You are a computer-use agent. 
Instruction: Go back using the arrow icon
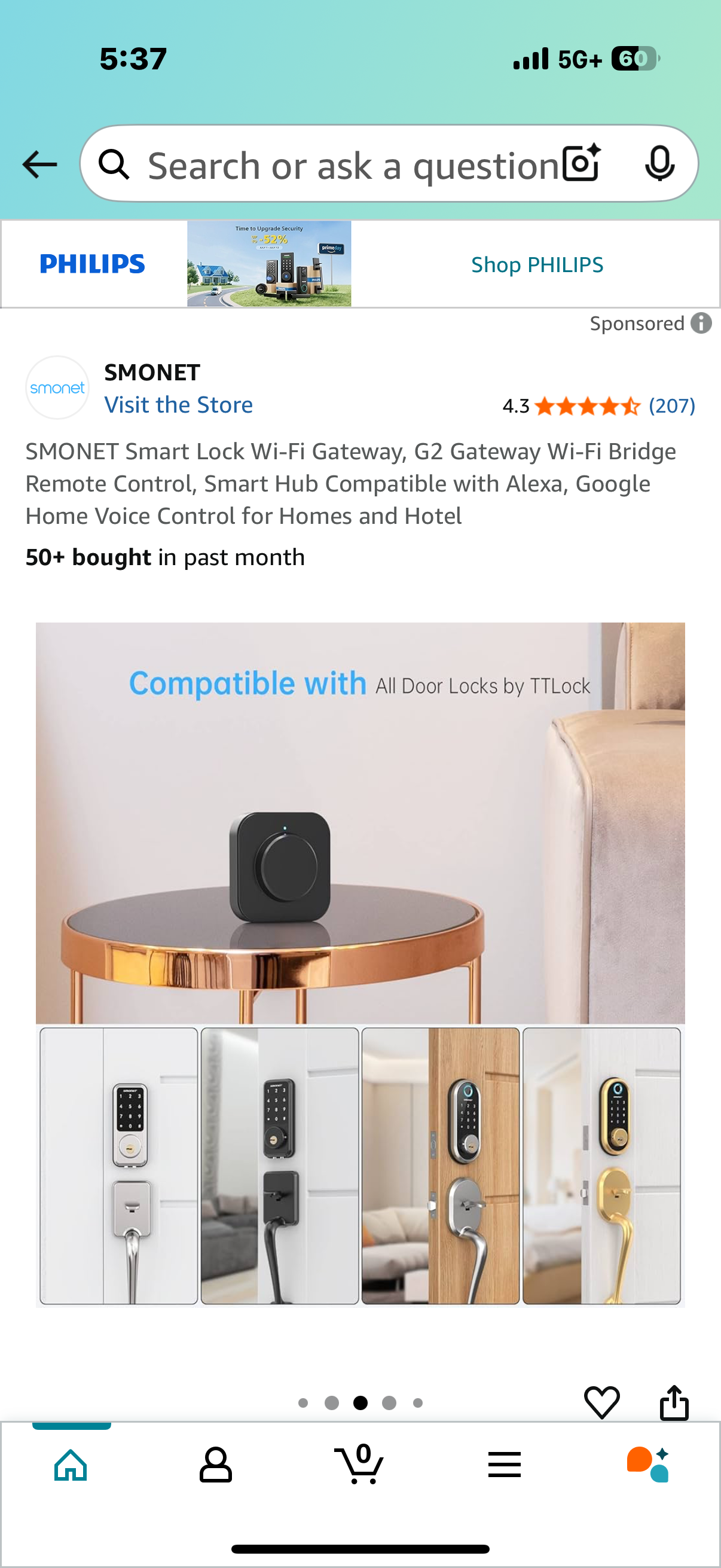tap(39, 164)
